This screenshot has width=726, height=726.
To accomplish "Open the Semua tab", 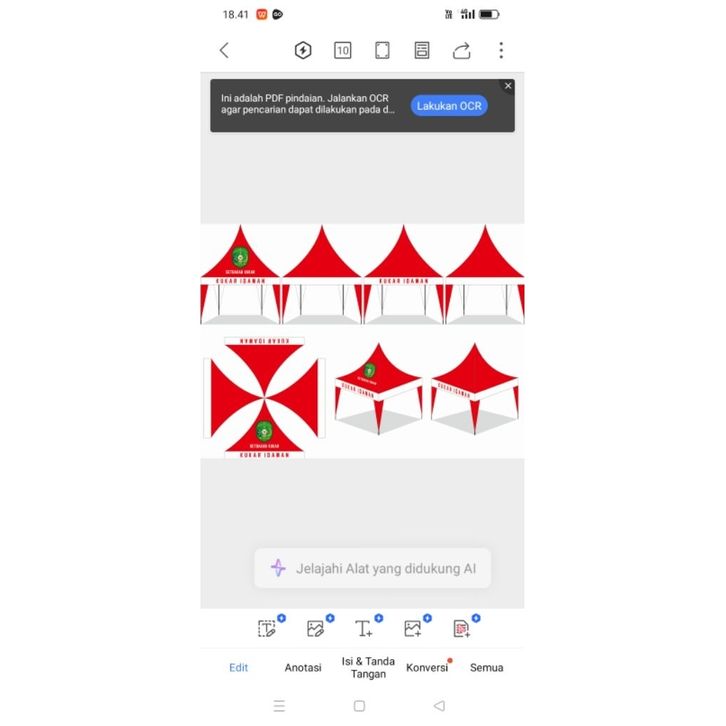I will (x=486, y=667).
